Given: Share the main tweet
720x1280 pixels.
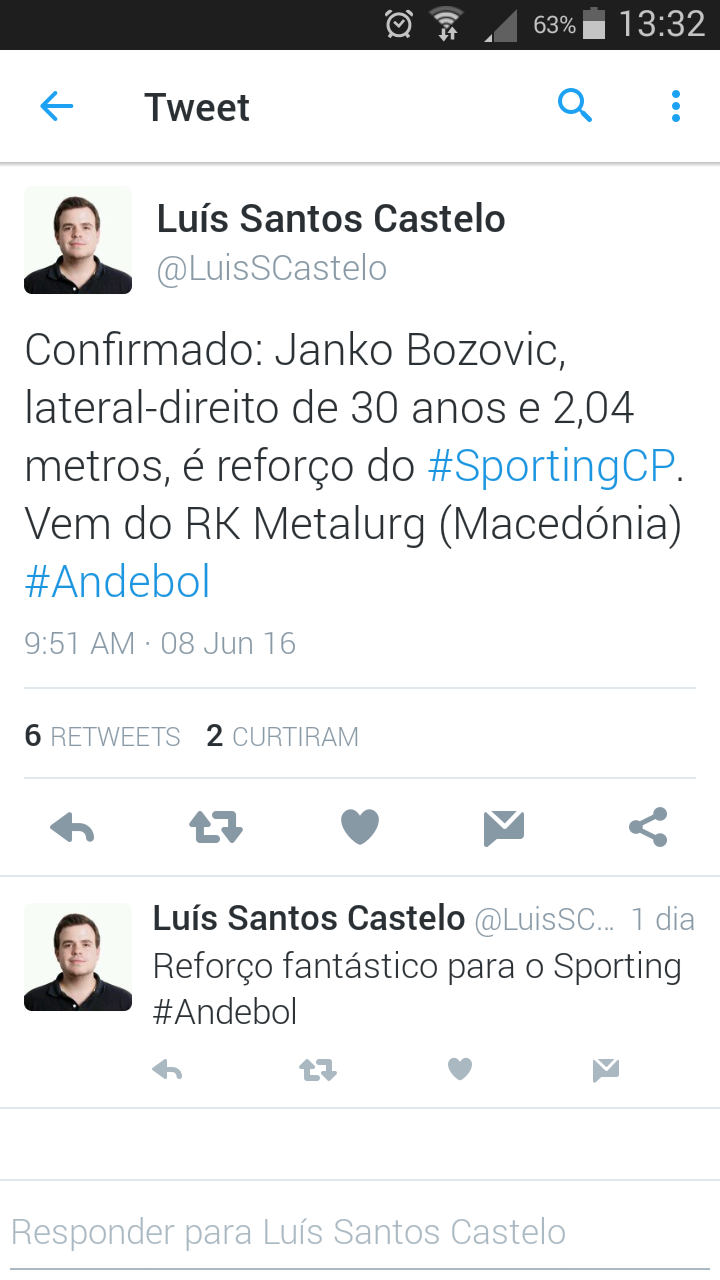Looking at the screenshot, I should [x=648, y=827].
